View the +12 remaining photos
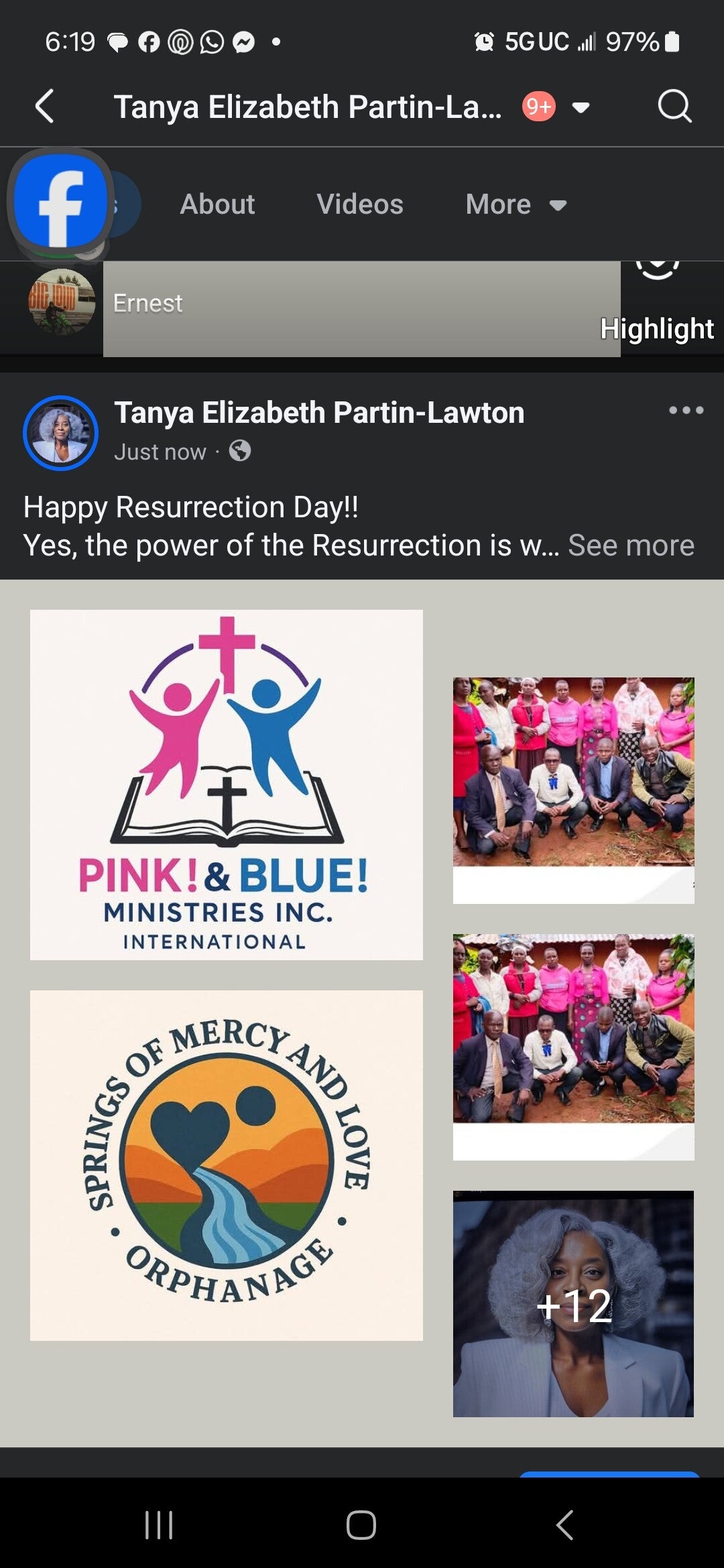724x1568 pixels. click(x=573, y=1303)
